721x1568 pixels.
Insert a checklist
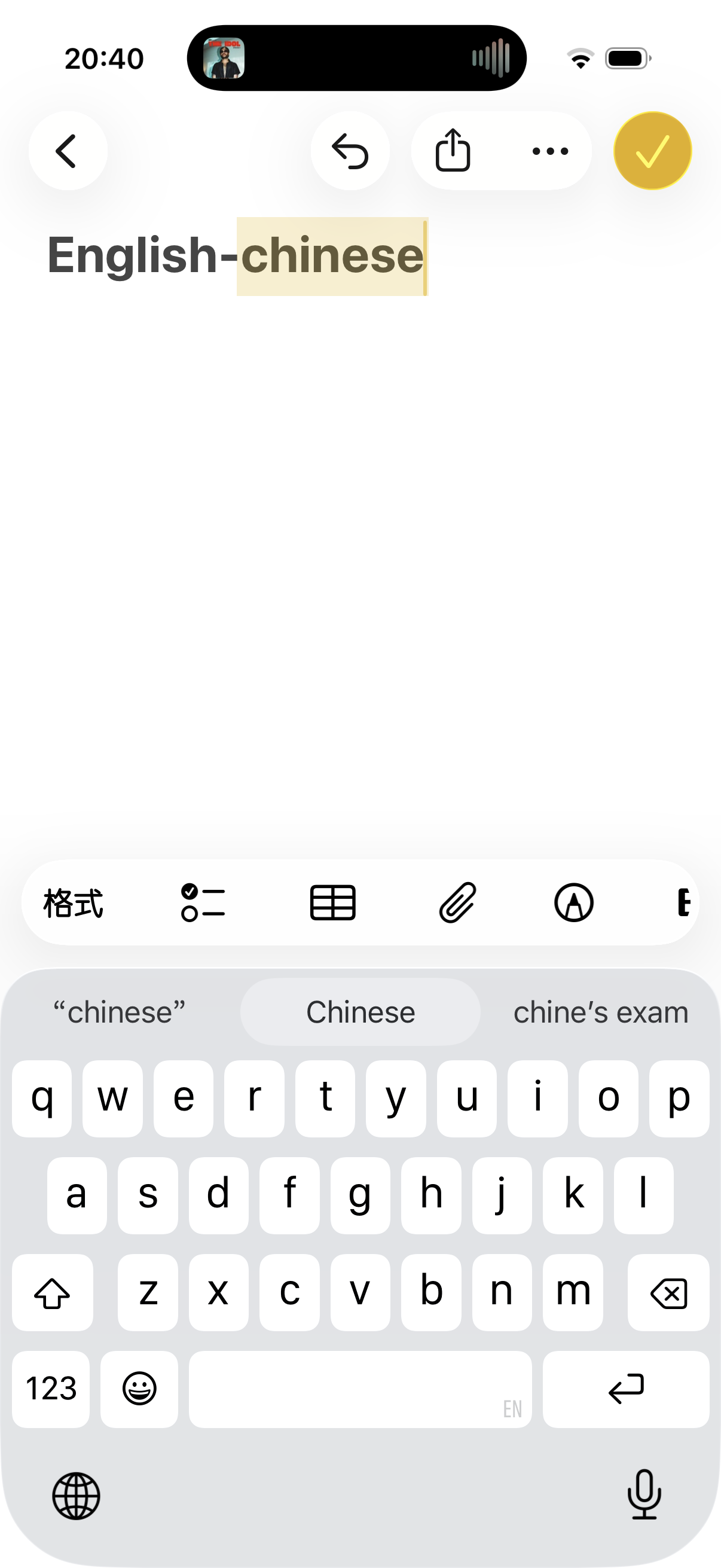click(203, 902)
